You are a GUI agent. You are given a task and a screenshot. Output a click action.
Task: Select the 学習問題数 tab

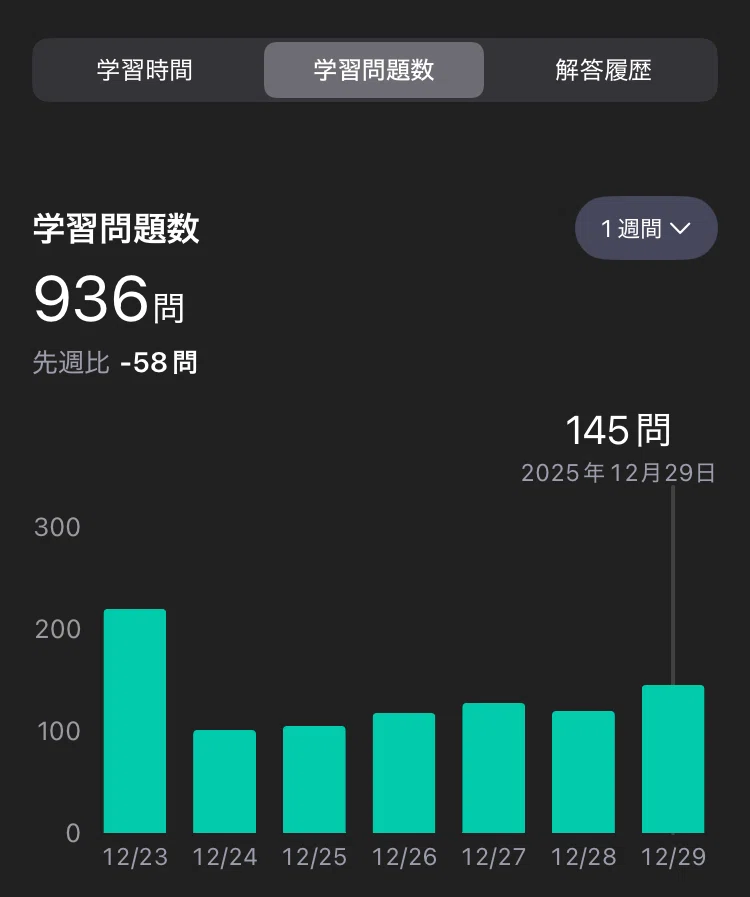pyautogui.click(x=374, y=70)
